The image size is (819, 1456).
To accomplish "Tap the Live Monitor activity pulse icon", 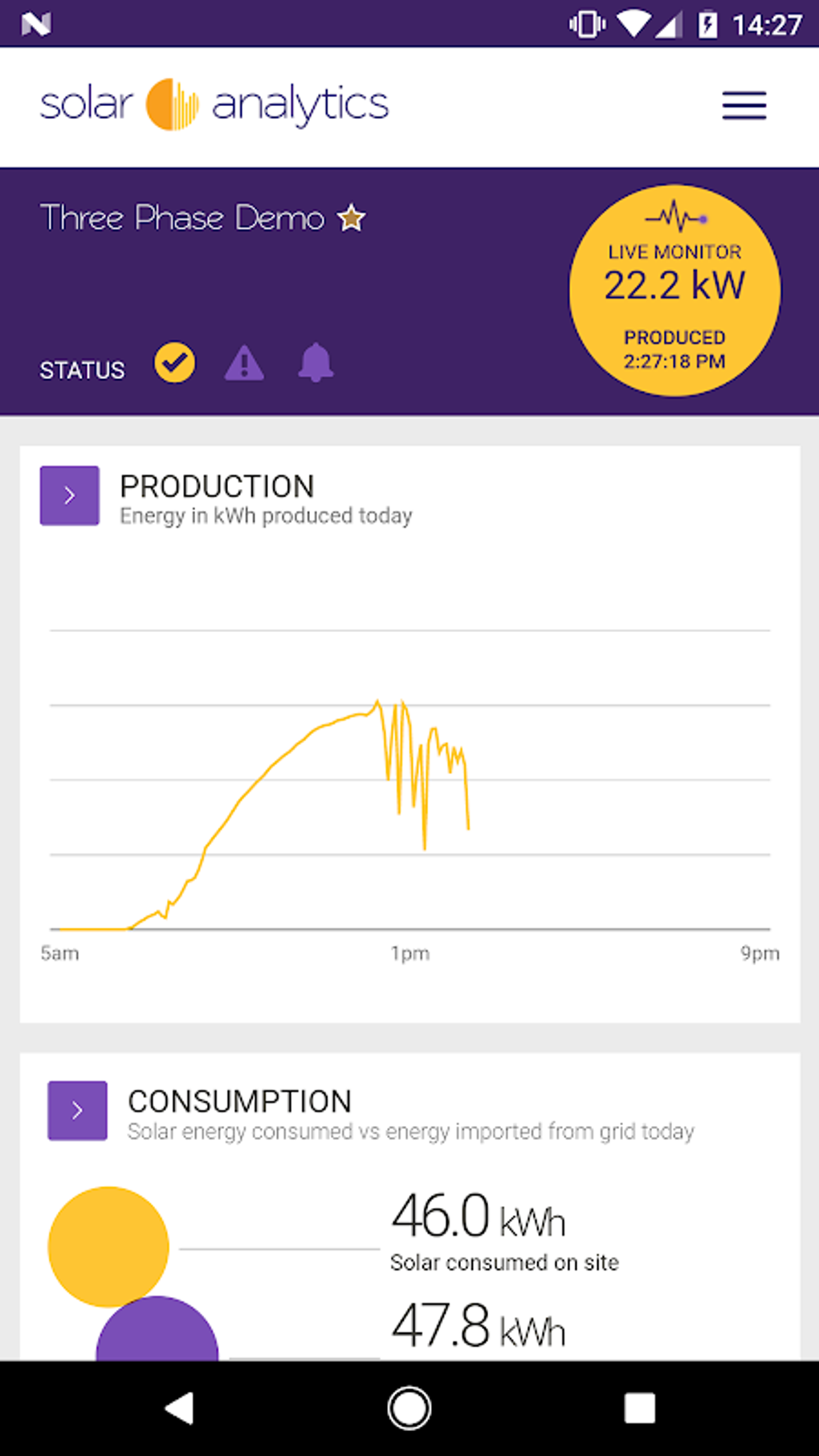I will (675, 215).
